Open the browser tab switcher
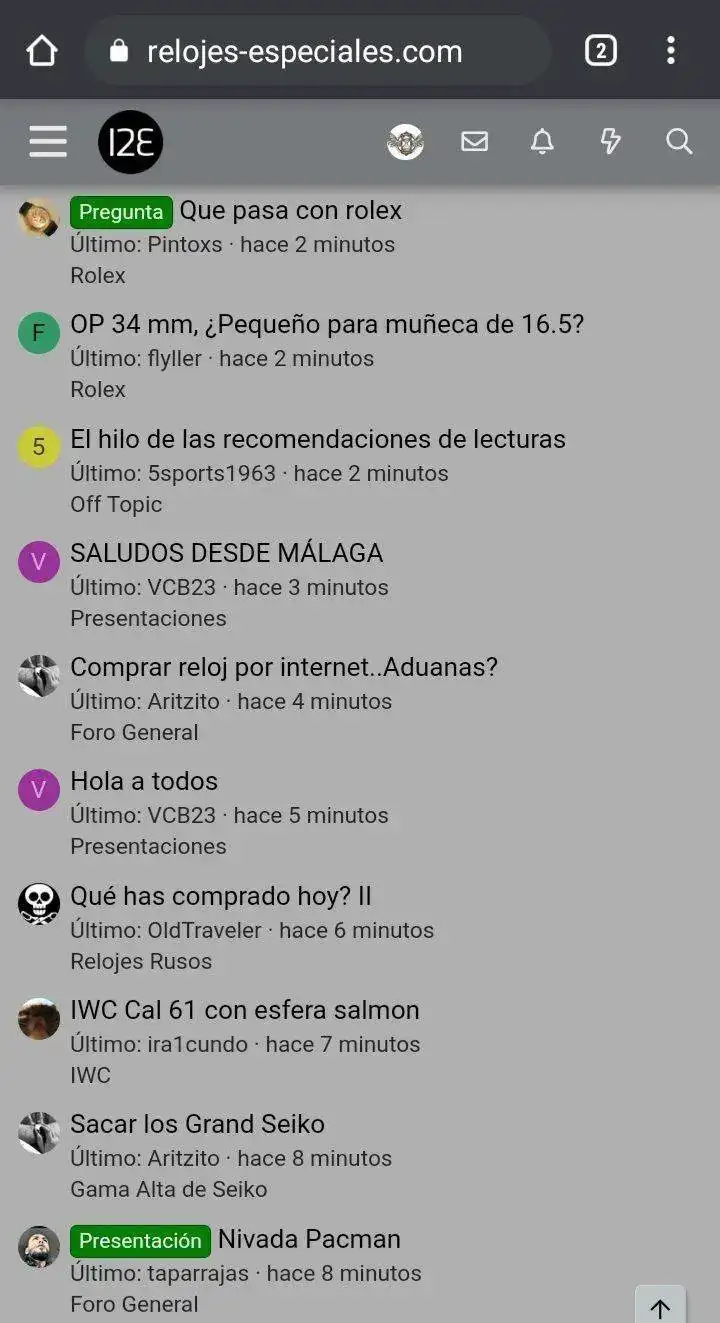 pos(600,50)
